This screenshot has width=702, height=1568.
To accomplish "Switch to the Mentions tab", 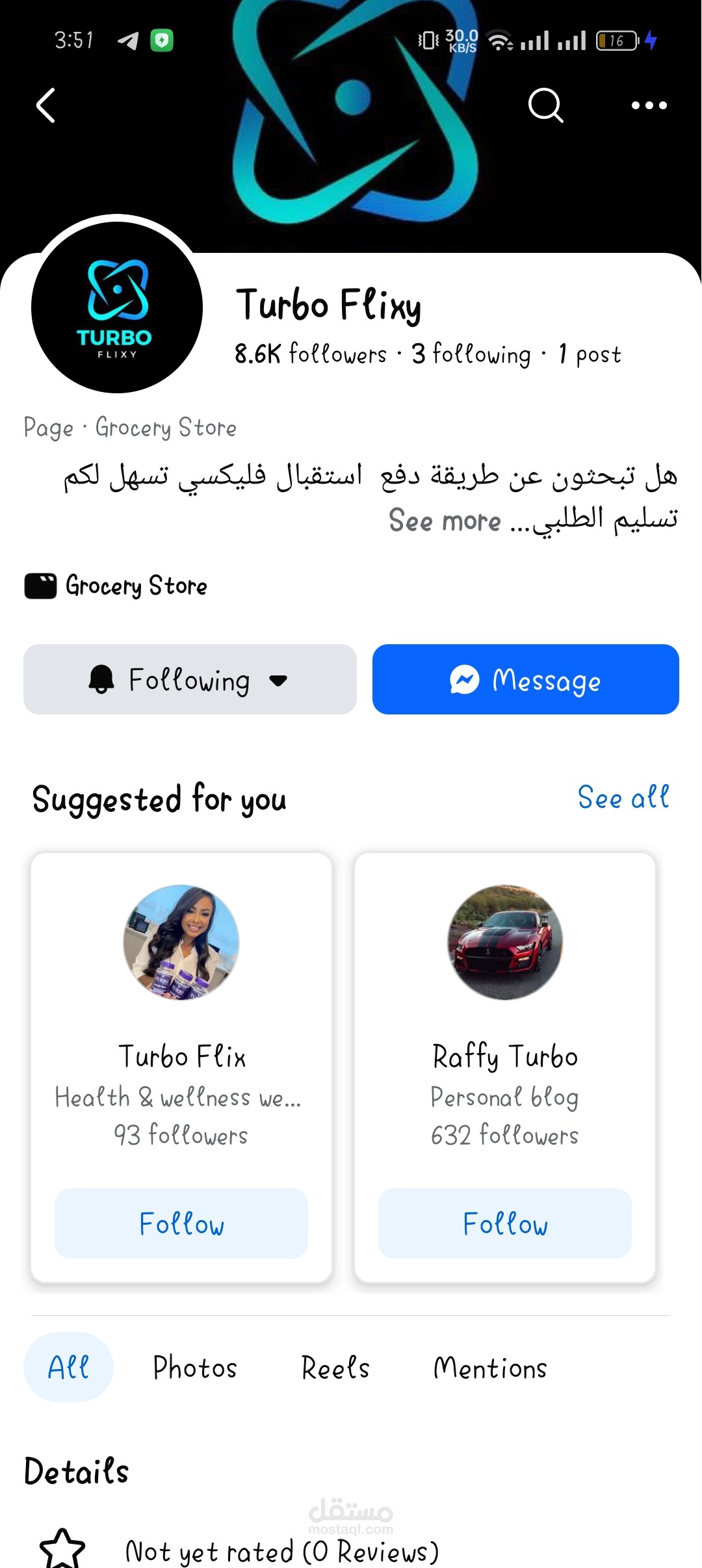I will [490, 1367].
